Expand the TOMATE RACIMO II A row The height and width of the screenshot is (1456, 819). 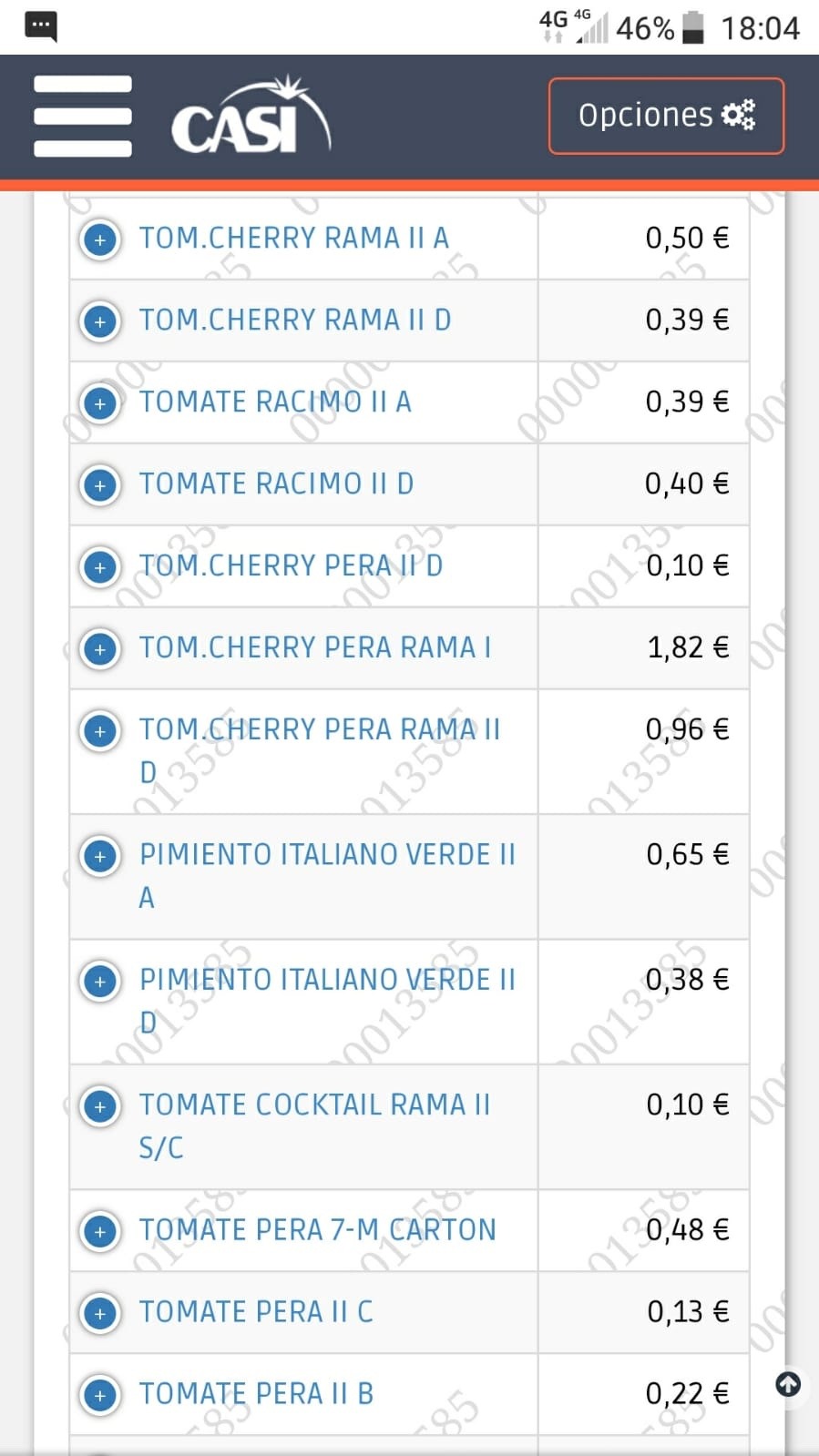100,403
